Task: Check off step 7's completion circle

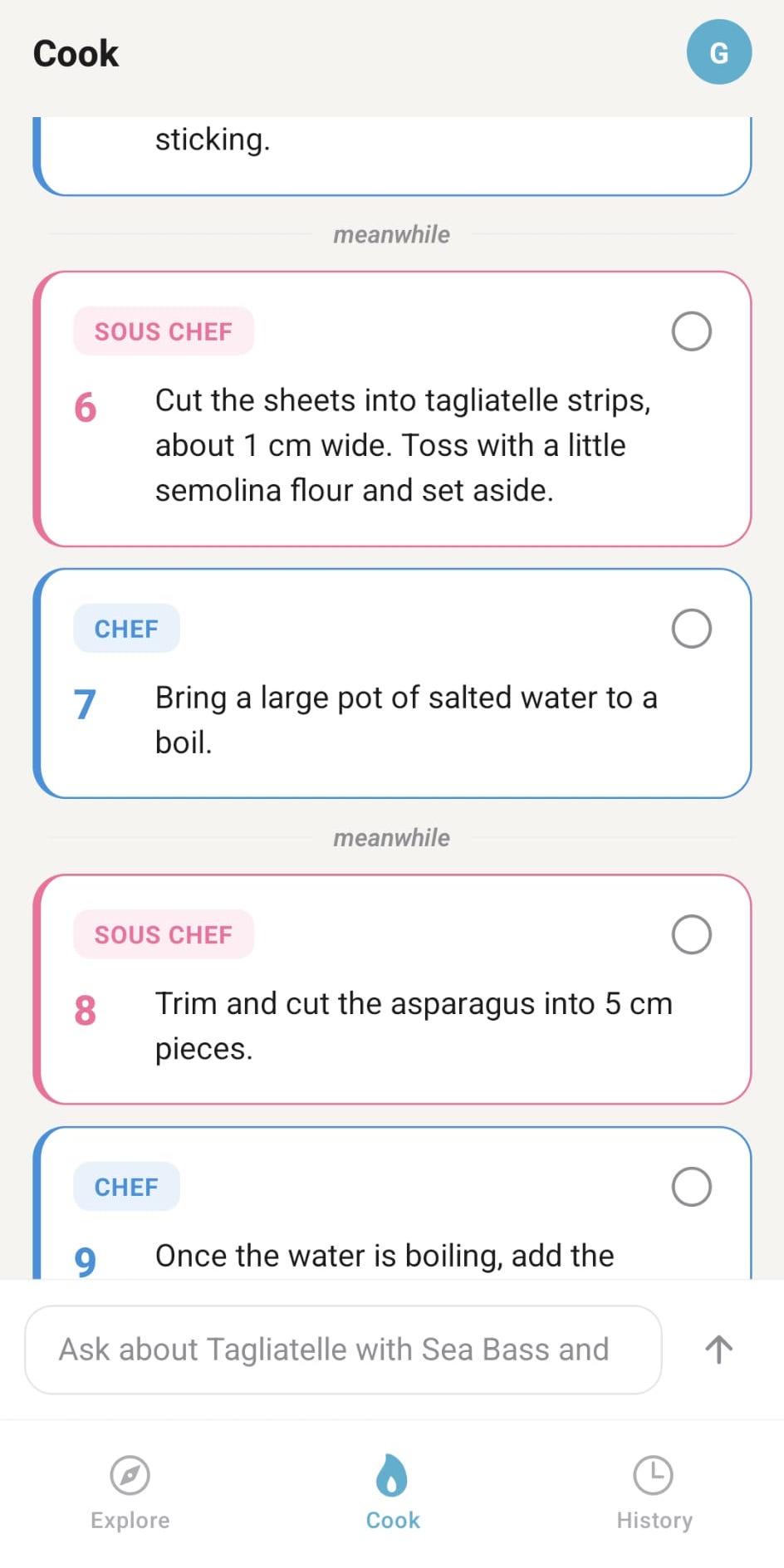Action: pos(691,629)
